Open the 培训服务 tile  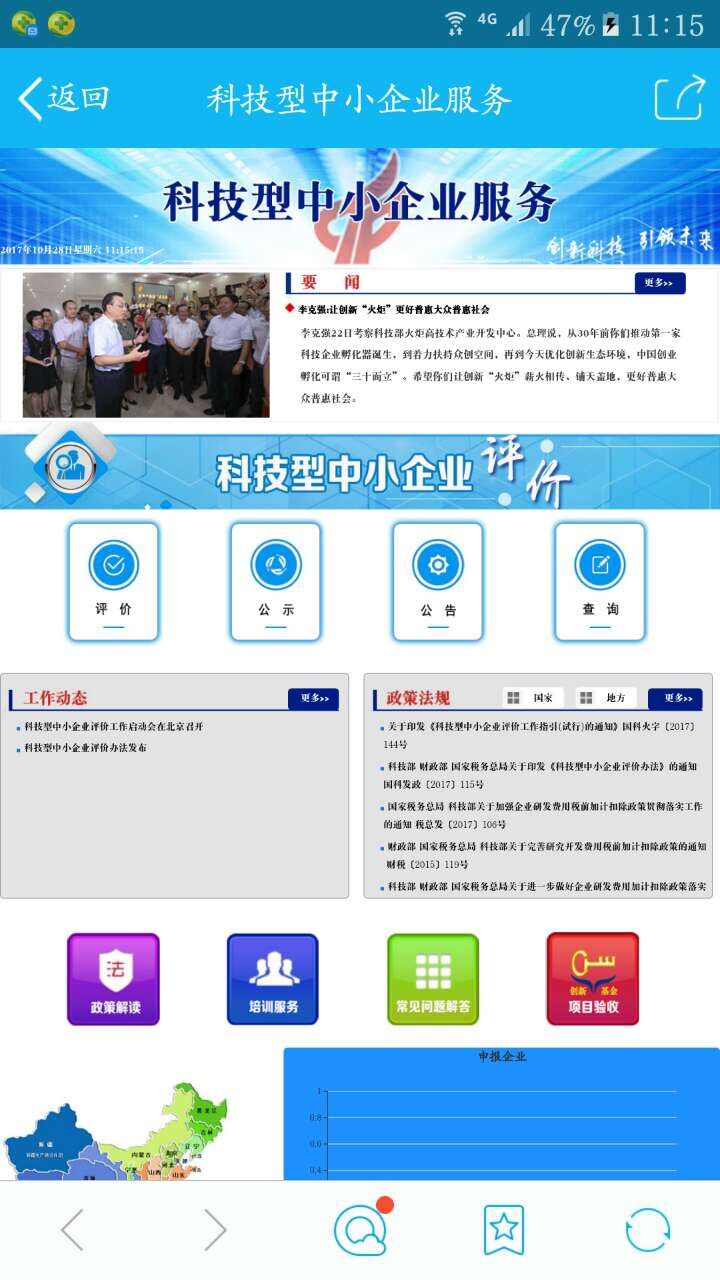273,979
